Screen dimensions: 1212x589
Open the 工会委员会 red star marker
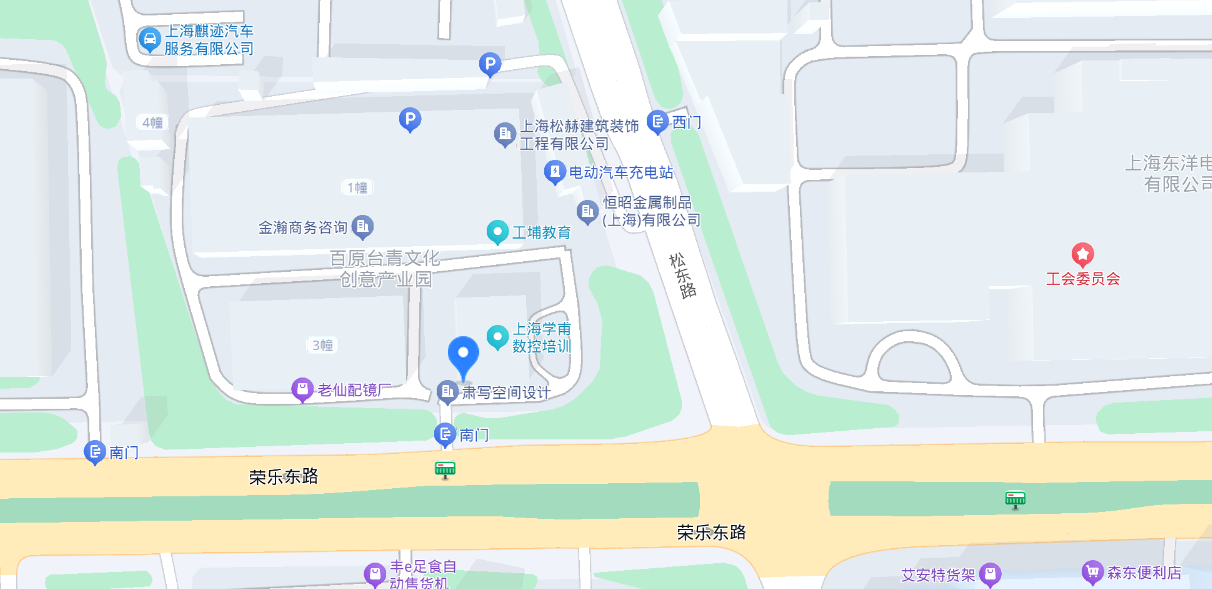[x=1082, y=255]
